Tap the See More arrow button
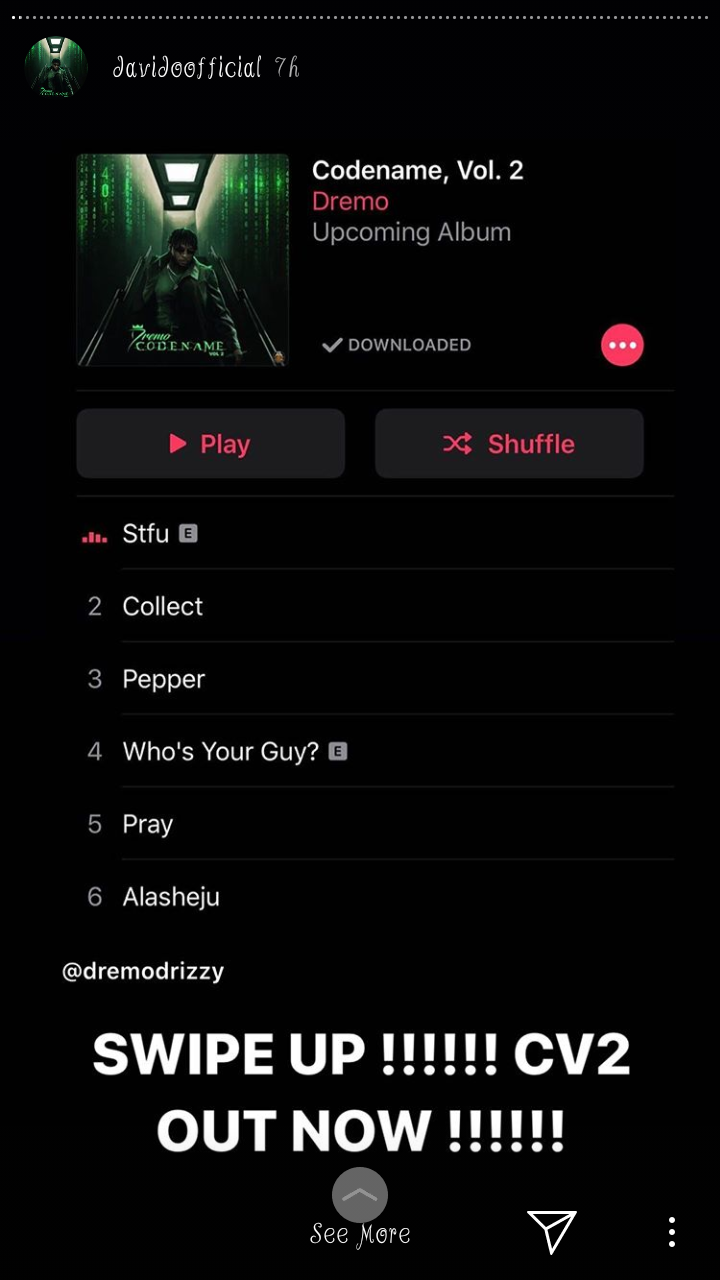This screenshot has width=720, height=1280. pyautogui.click(x=359, y=1195)
